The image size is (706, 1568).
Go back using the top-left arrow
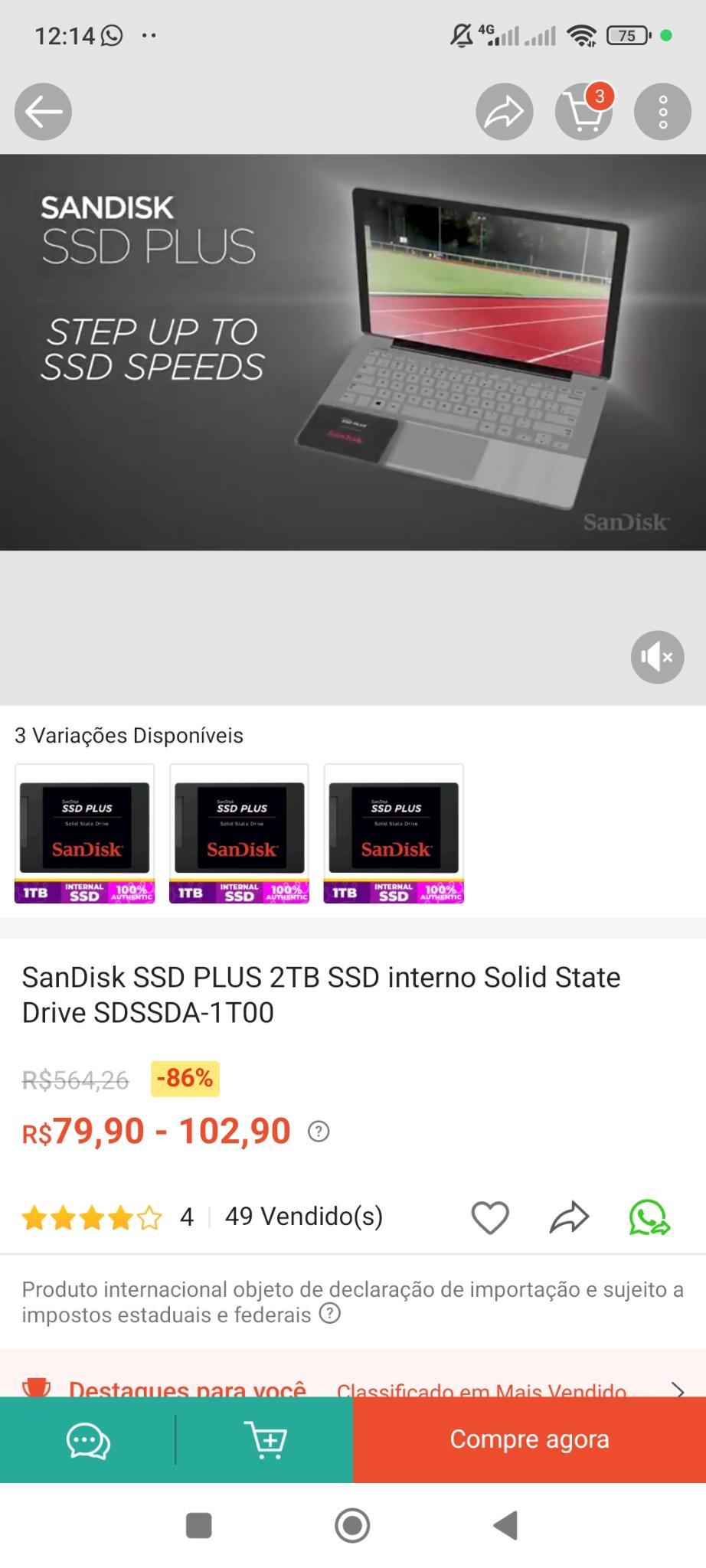click(x=43, y=112)
